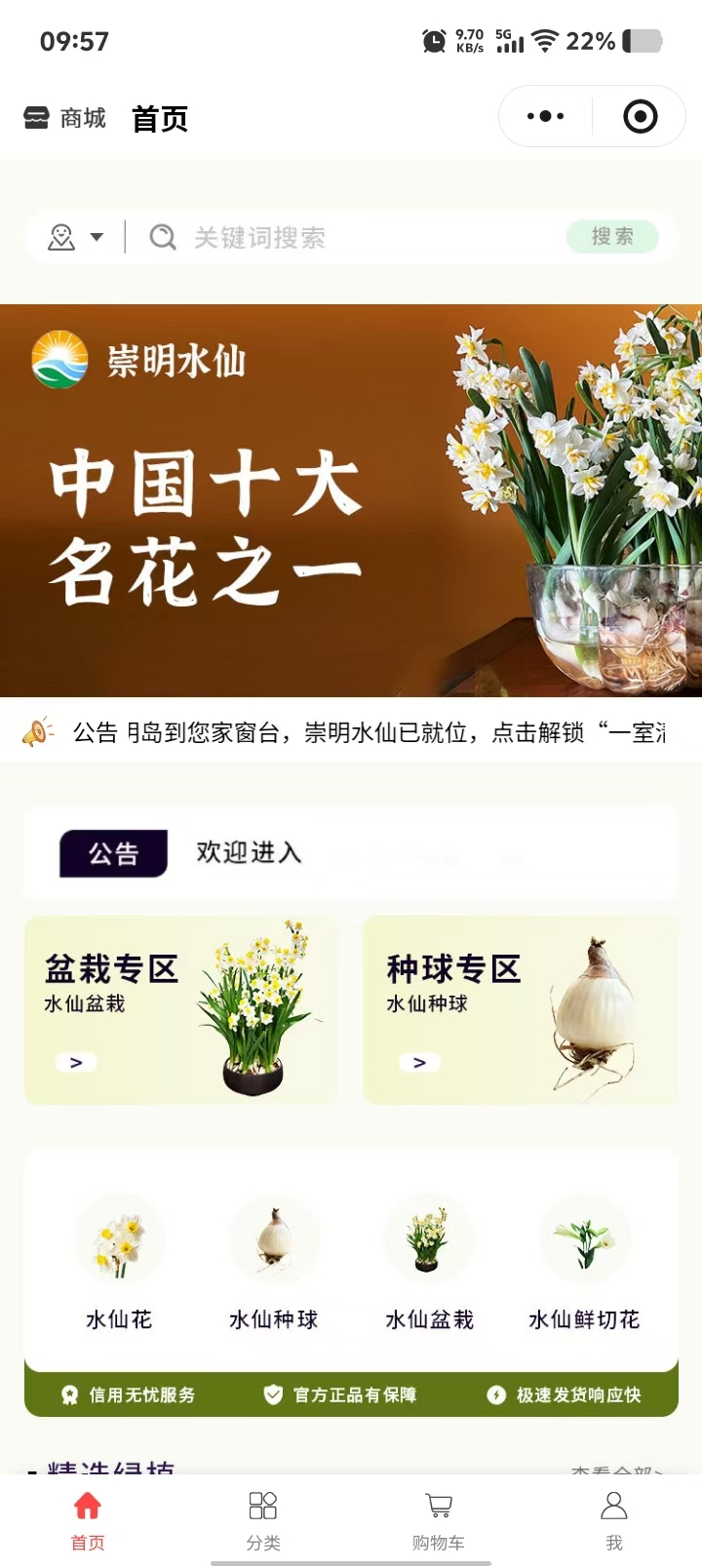Image resolution: width=702 pixels, height=1568 pixels.
Task: Open the 种球专区 card
Action: [520, 1009]
